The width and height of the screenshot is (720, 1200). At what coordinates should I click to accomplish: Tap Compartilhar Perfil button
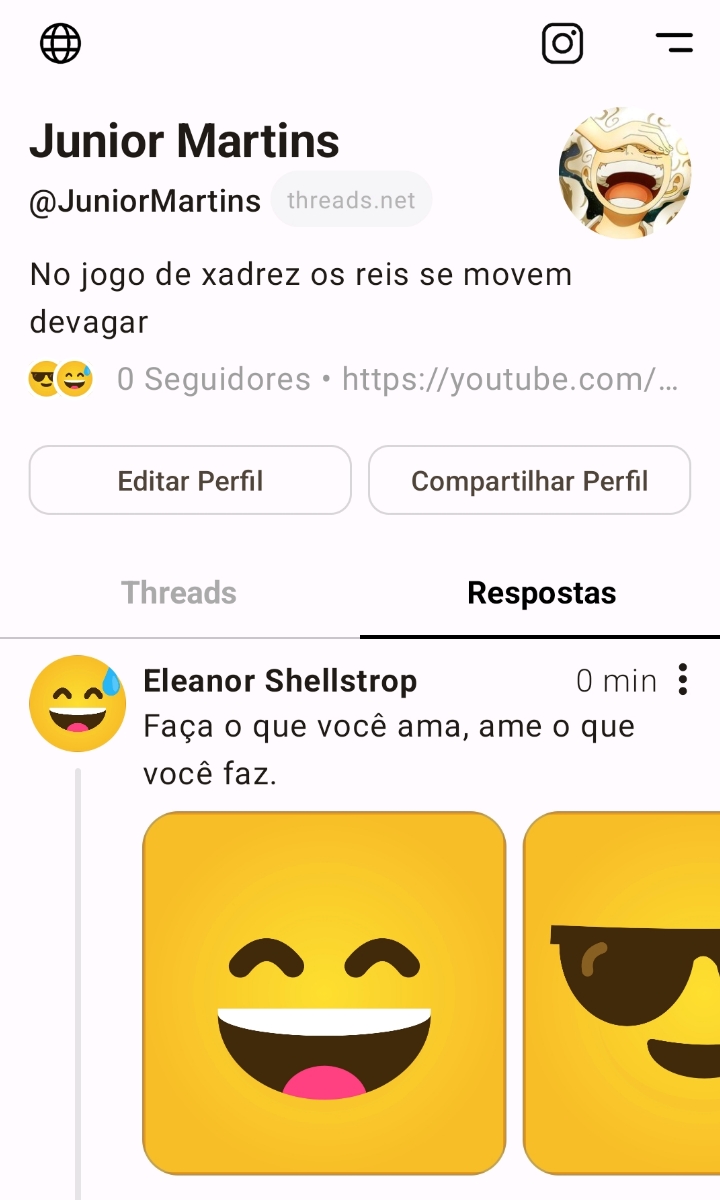click(529, 481)
